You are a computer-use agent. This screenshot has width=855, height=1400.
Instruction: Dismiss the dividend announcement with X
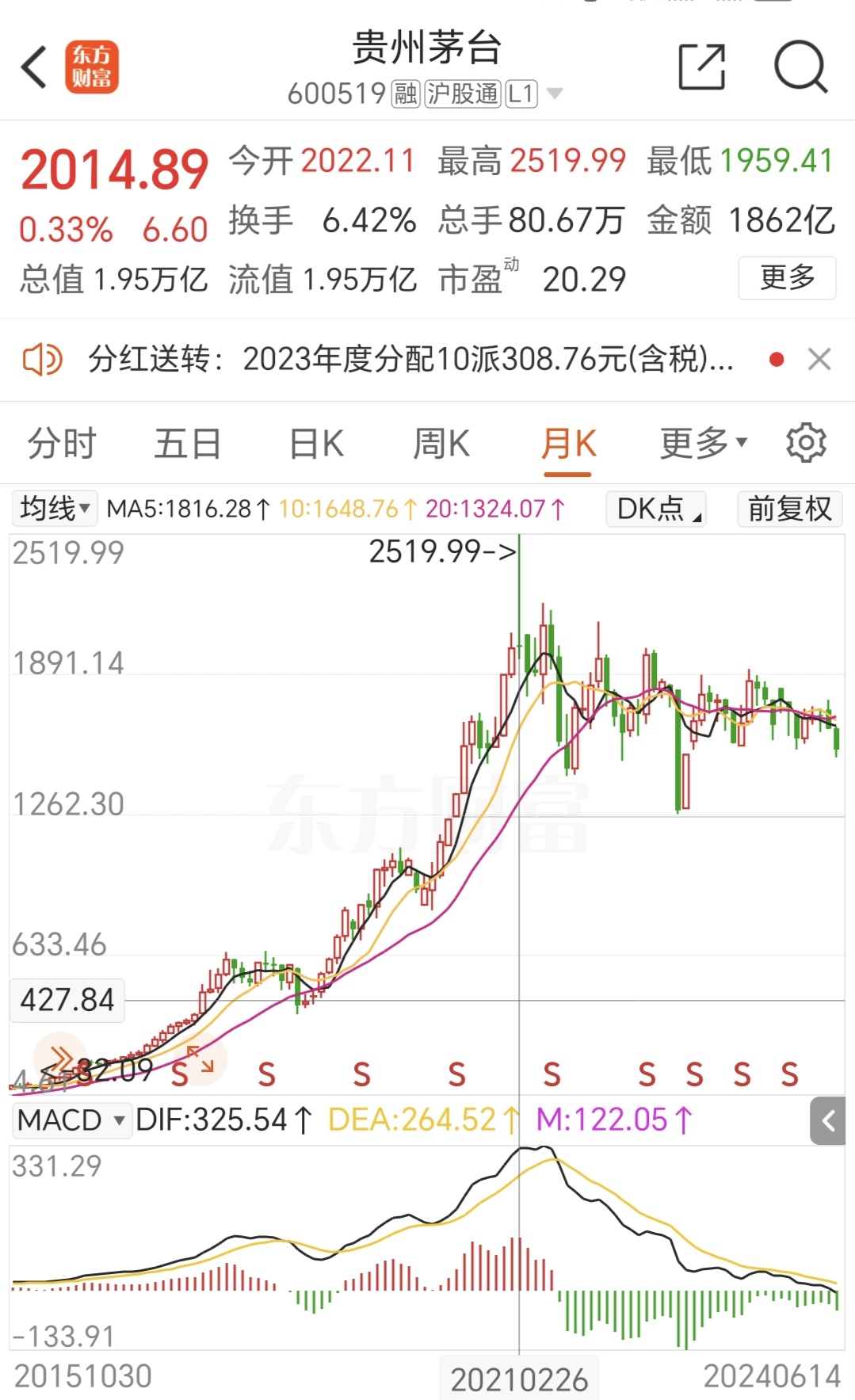tap(819, 360)
